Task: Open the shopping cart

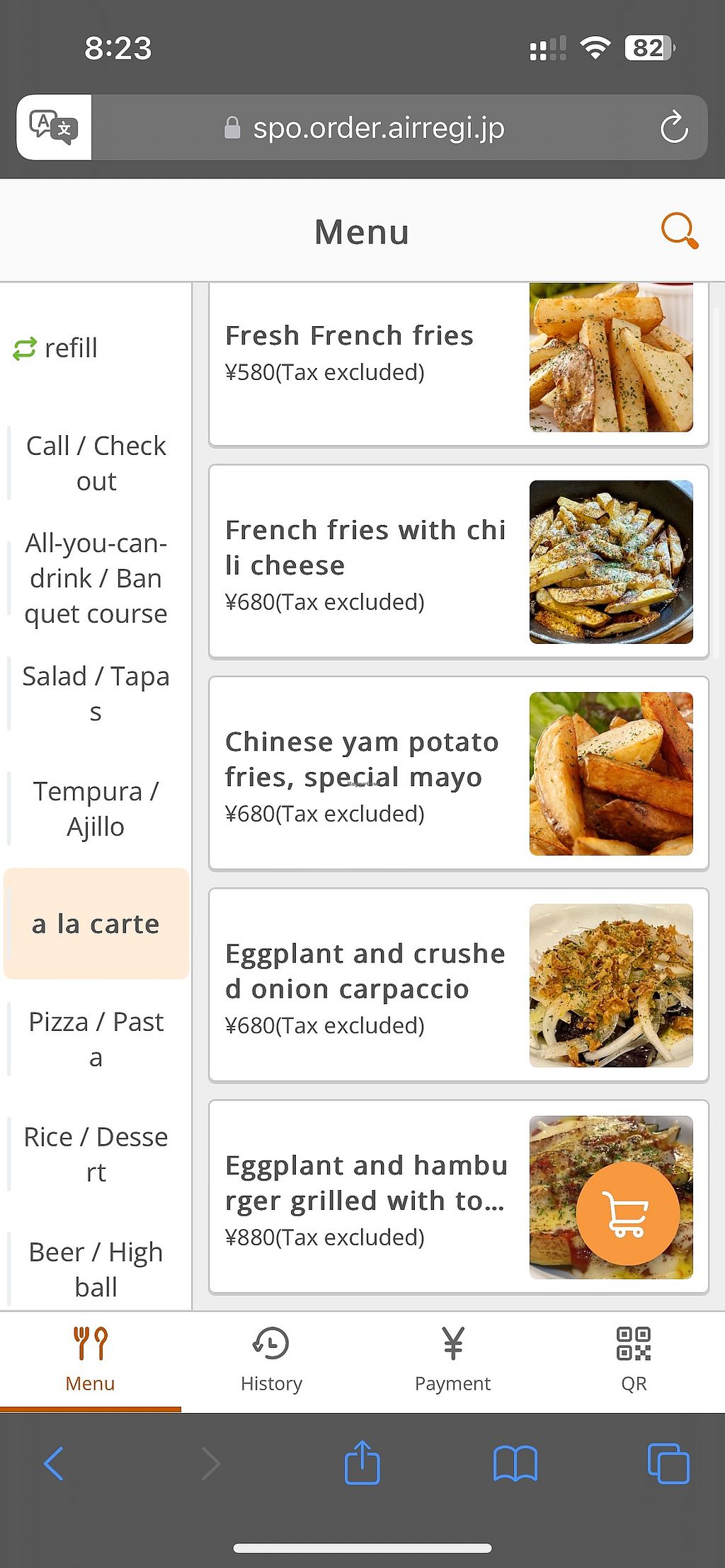Action: pyautogui.click(x=627, y=1213)
